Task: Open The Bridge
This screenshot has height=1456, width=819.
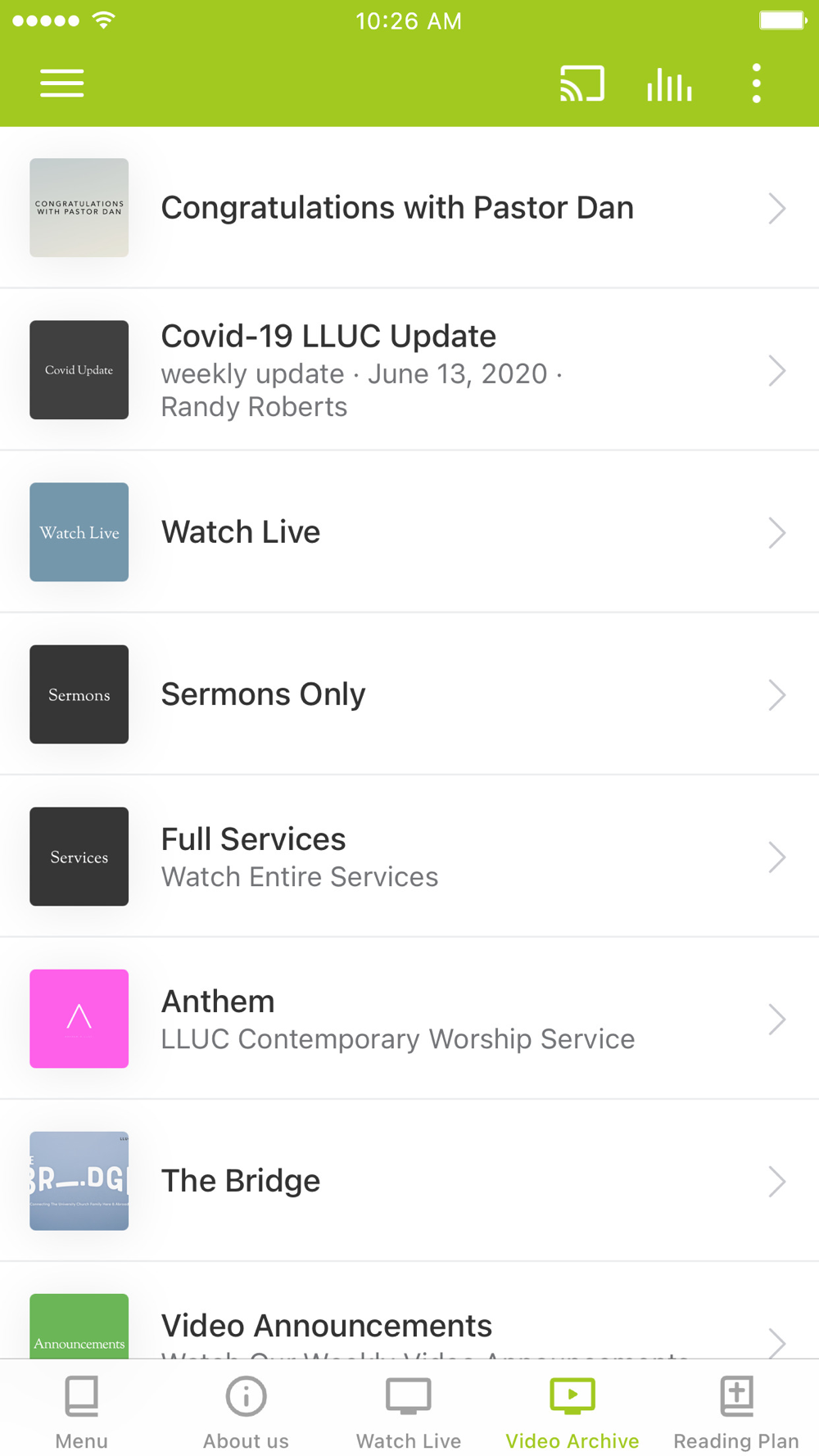Action: coord(409,1181)
